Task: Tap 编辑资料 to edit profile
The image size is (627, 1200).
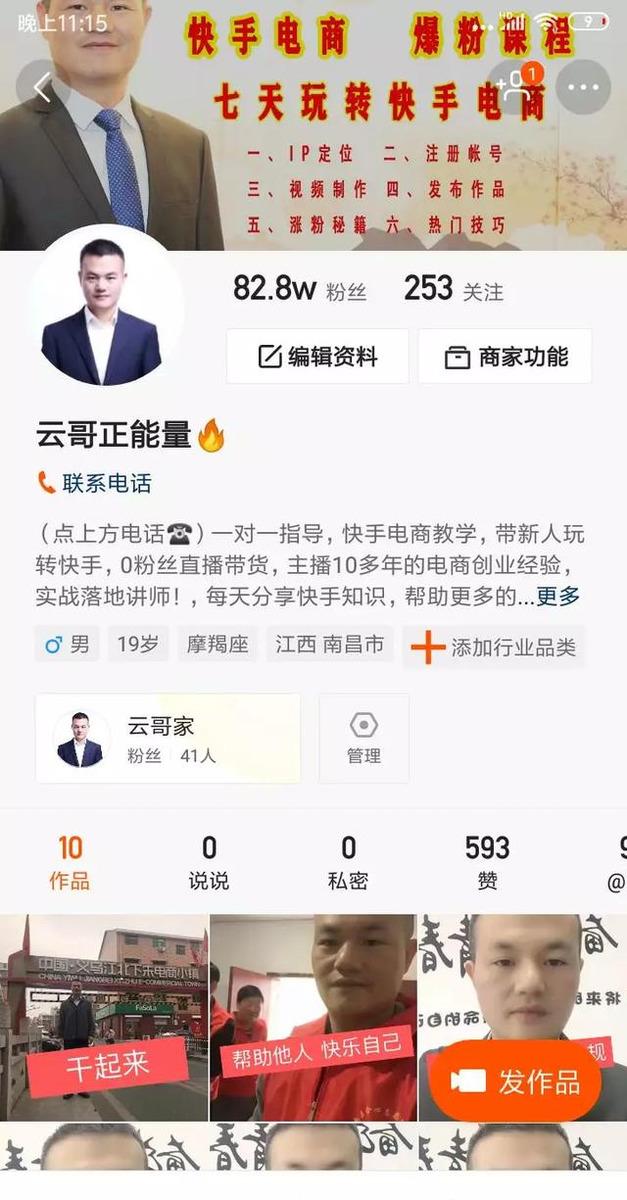Action: pos(317,356)
